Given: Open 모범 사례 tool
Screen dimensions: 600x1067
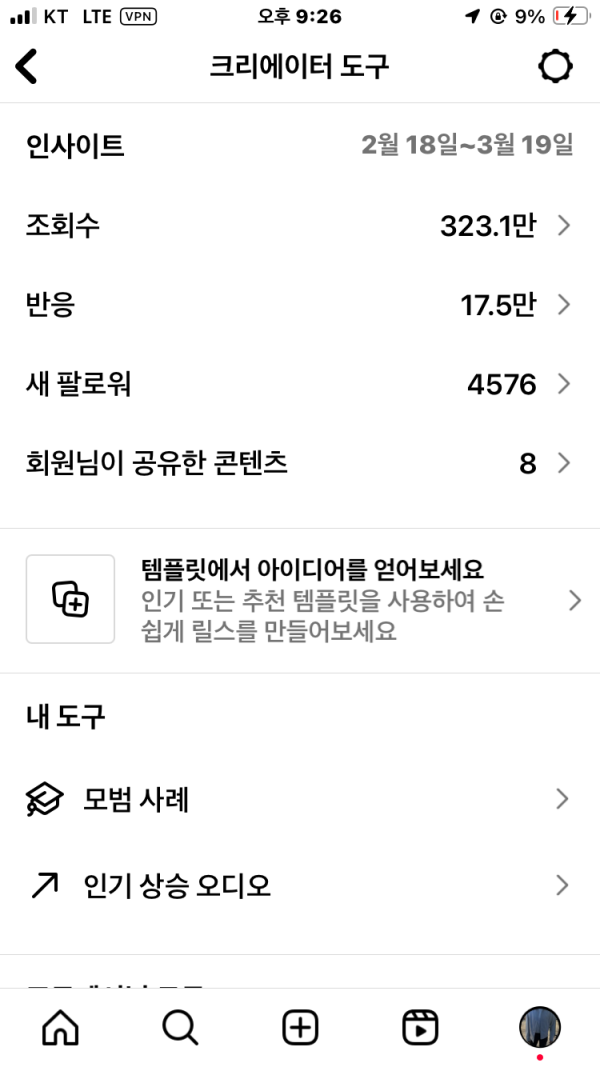Looking at the screenshot, I should coord(298,799).
